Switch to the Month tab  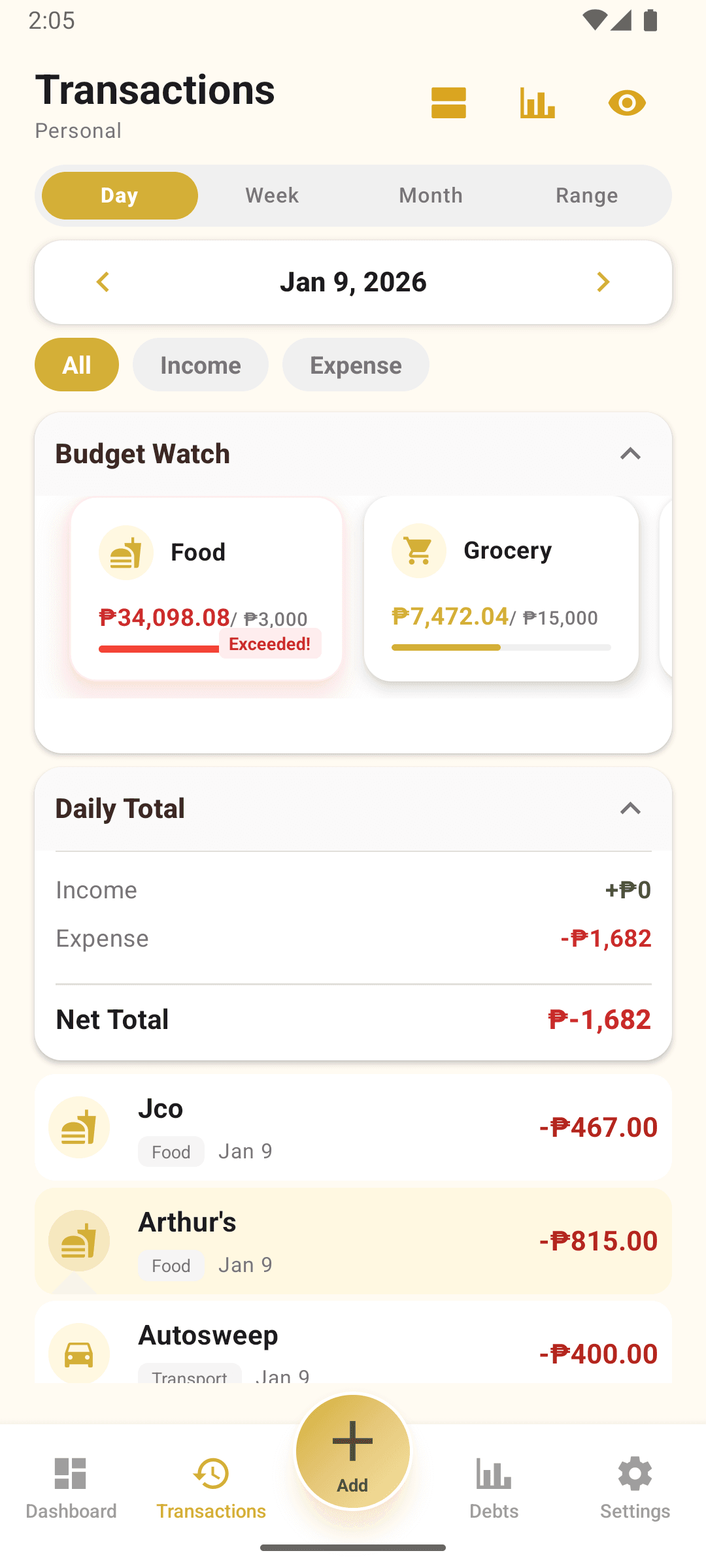[430, 195]
